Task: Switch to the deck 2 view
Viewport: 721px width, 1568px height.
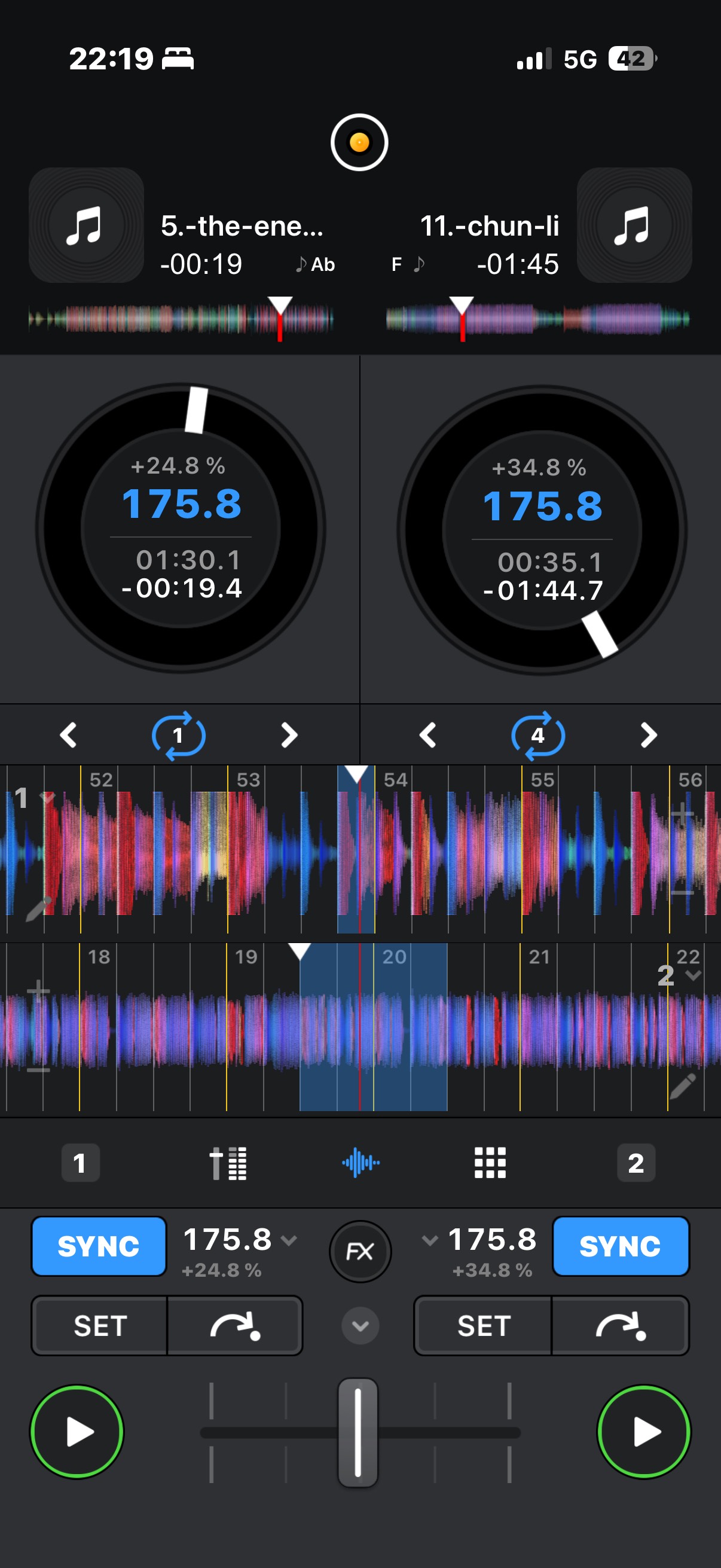Action: pyautogui.click(x=636, y=1163)
